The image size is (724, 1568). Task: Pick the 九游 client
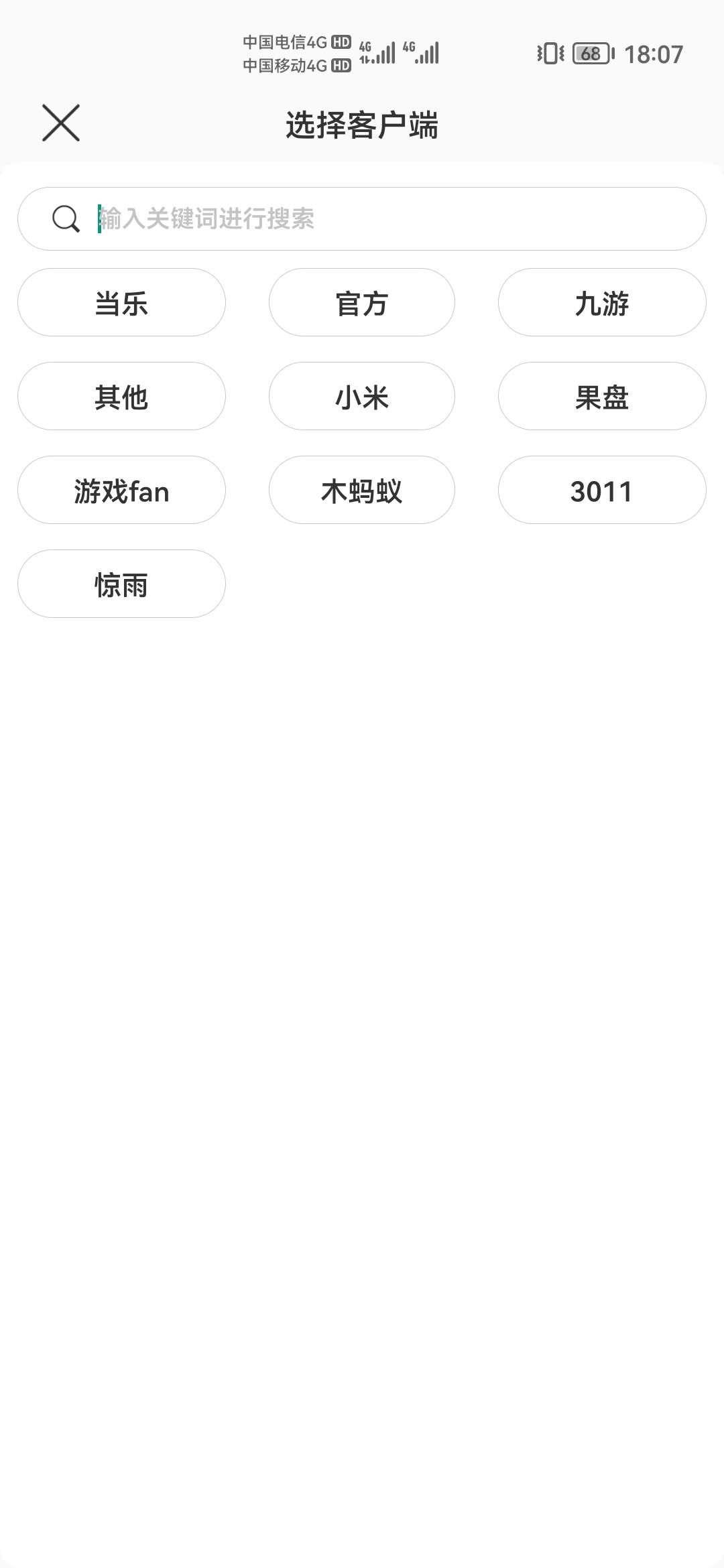pyautogui.click(x=602, y=302)
